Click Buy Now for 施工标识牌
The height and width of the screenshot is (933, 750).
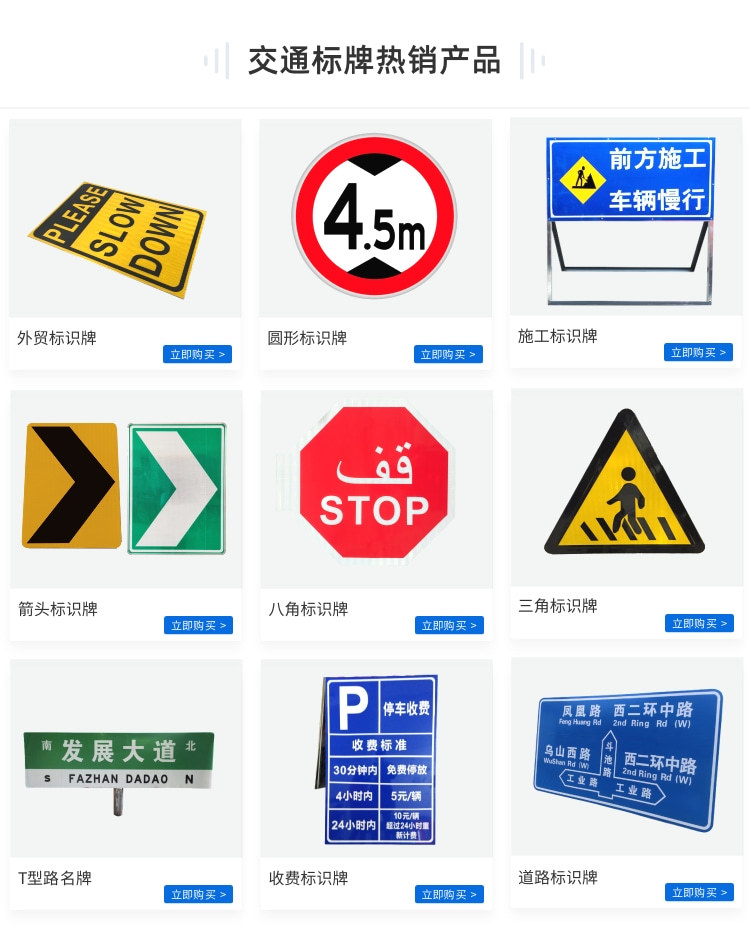tap(698, 352)
